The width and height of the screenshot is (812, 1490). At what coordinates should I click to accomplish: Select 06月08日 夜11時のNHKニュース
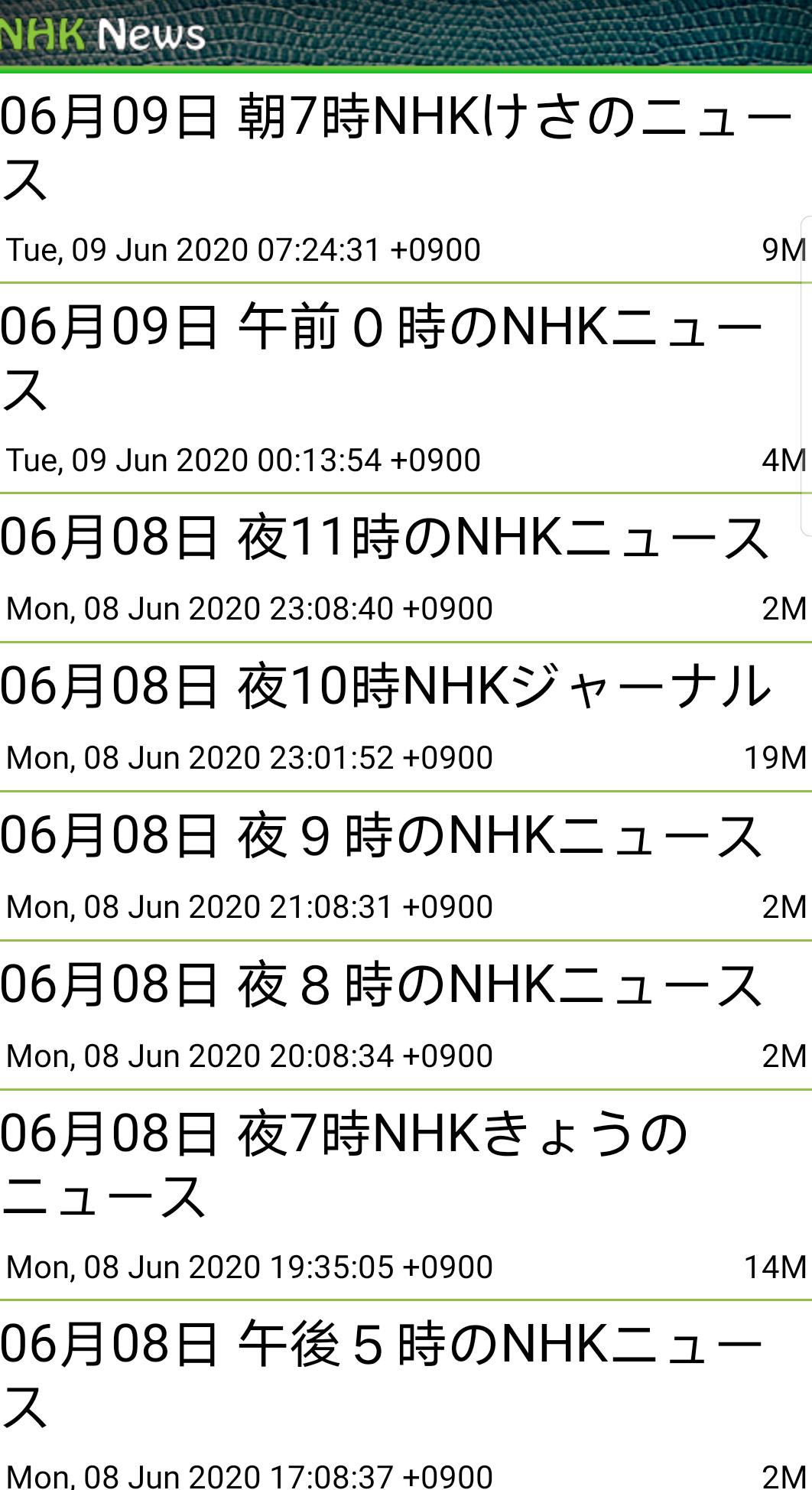click(385, 538)
